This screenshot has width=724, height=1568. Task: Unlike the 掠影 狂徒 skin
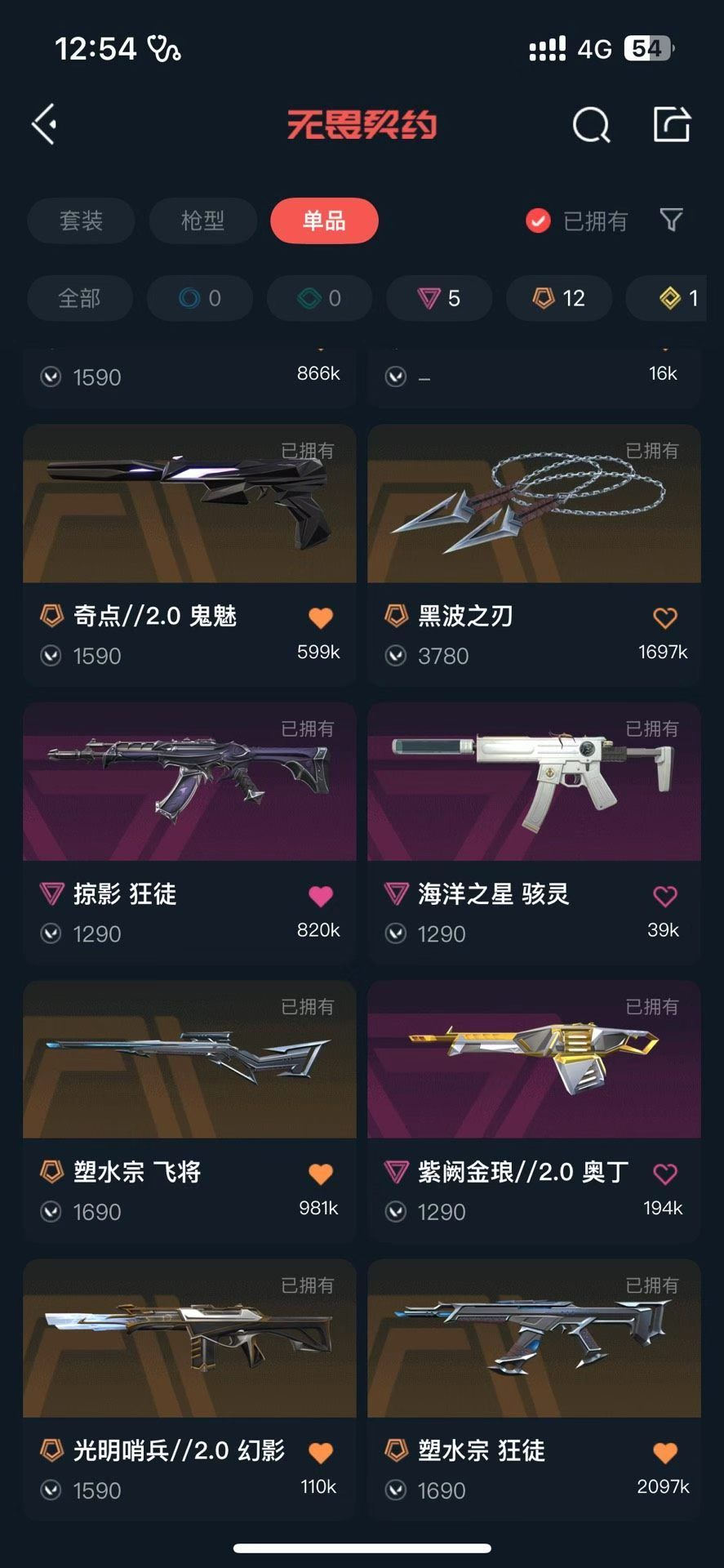[321, 896]
